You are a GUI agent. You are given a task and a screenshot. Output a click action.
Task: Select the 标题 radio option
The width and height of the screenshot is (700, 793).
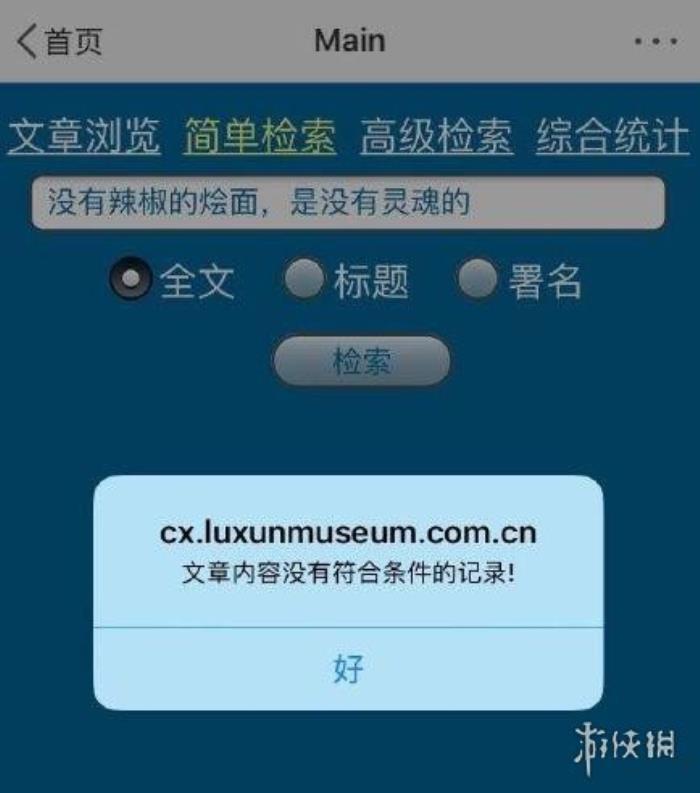[304, 281]
